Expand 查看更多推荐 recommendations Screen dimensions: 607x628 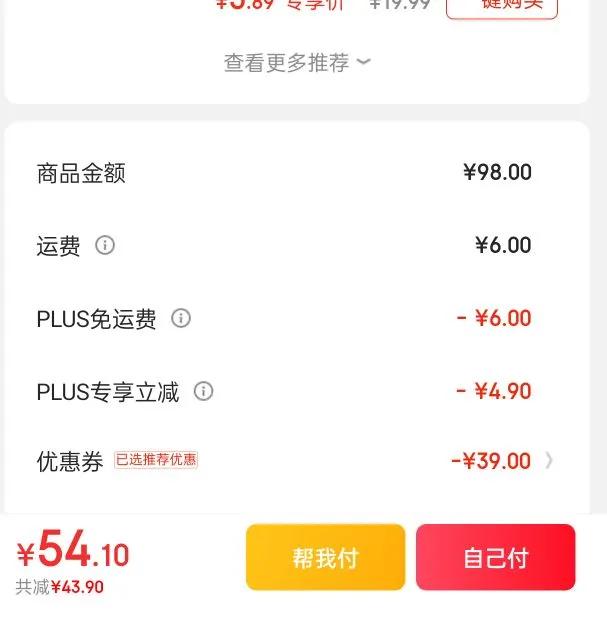(x=297, y=63)
